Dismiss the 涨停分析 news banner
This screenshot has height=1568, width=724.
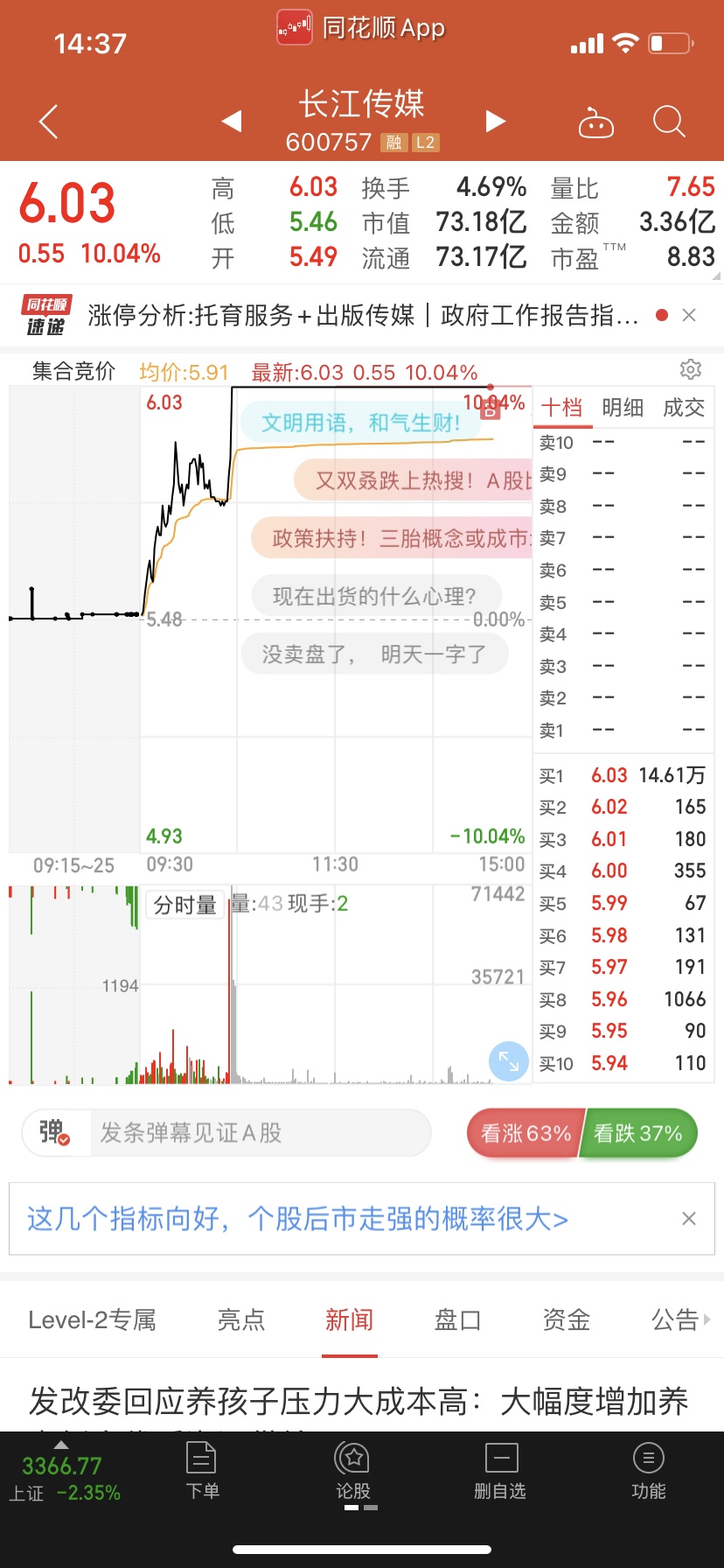689,315
